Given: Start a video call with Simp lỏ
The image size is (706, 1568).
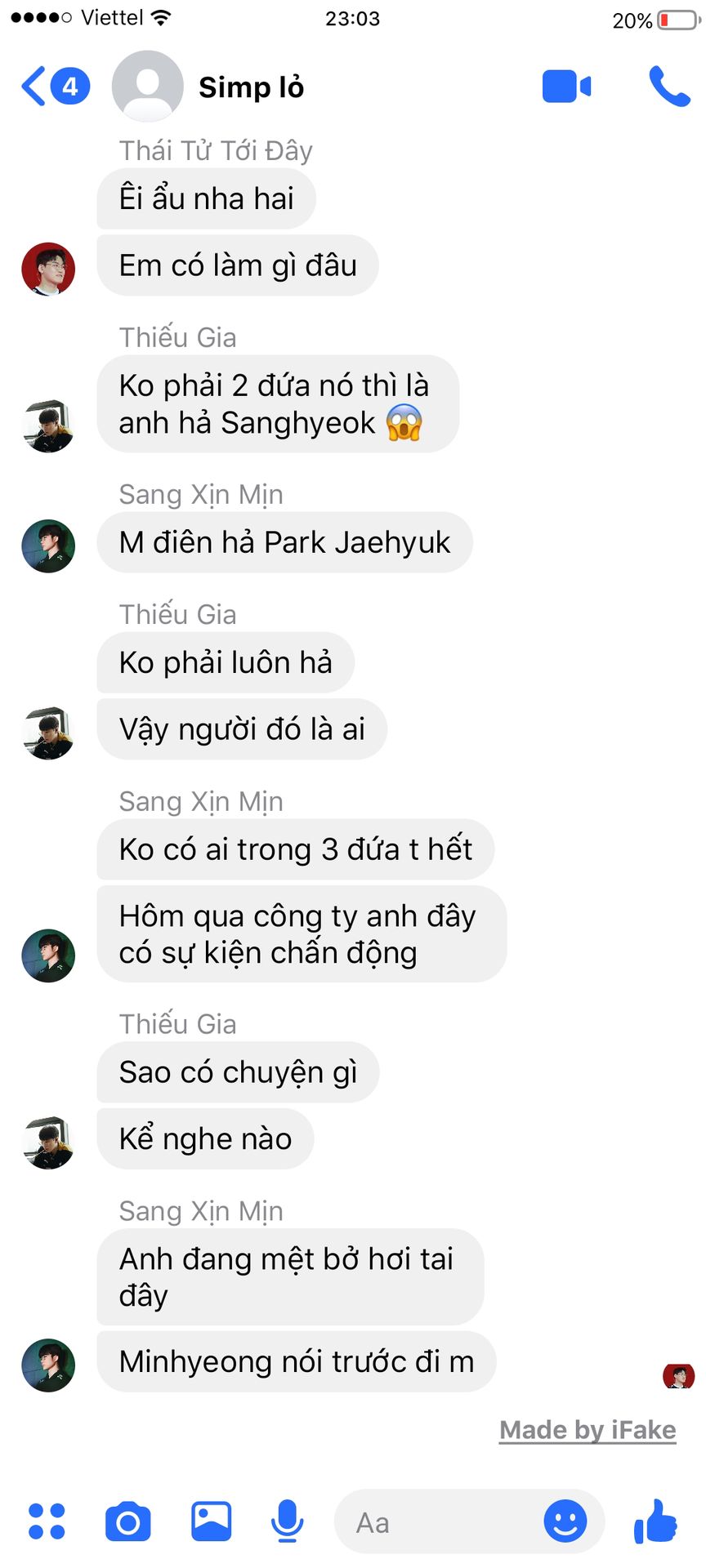Looking at the screenshot, I should click(x=565, y=87).
